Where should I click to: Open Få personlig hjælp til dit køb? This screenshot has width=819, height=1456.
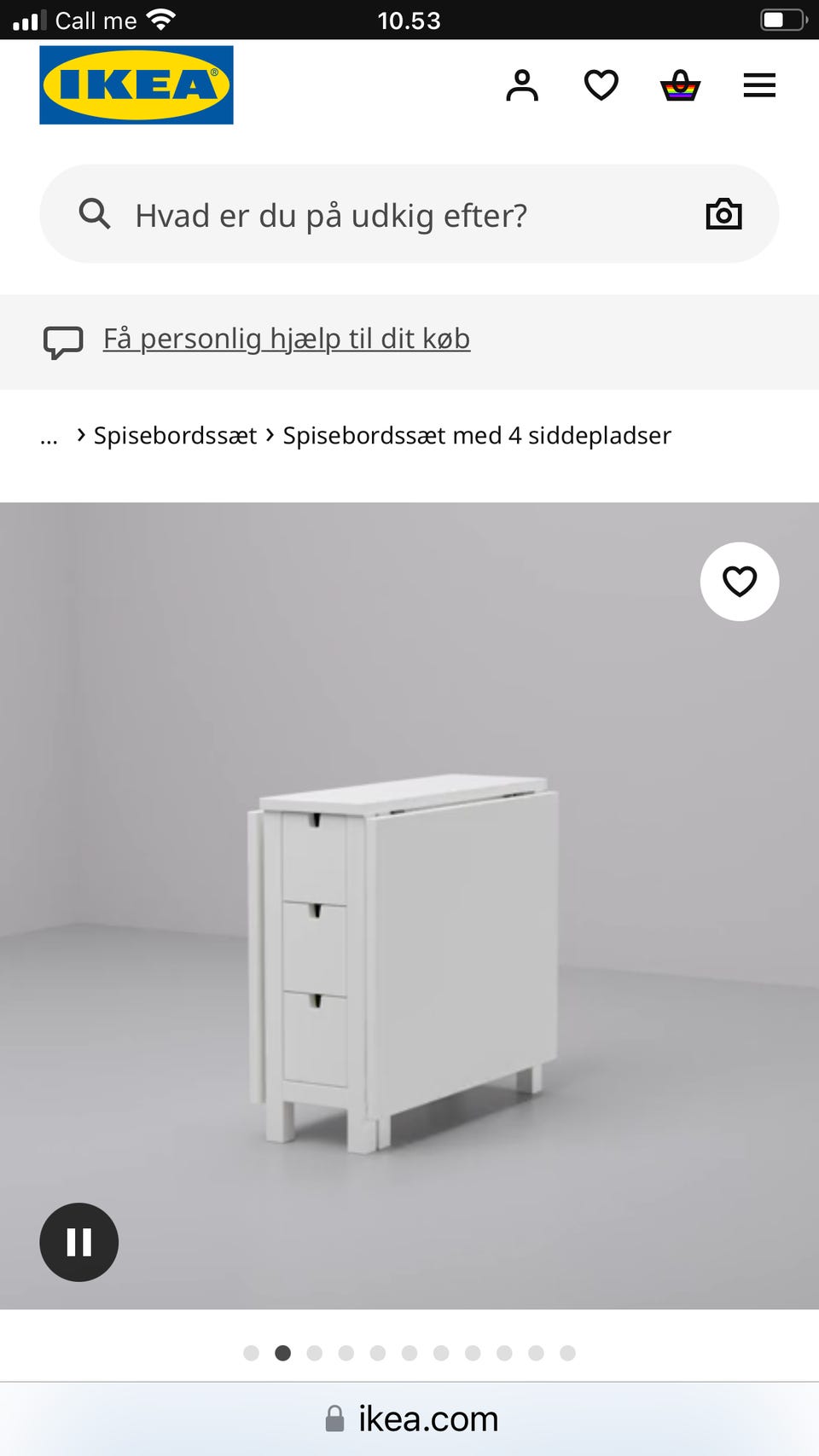(286, 339)
